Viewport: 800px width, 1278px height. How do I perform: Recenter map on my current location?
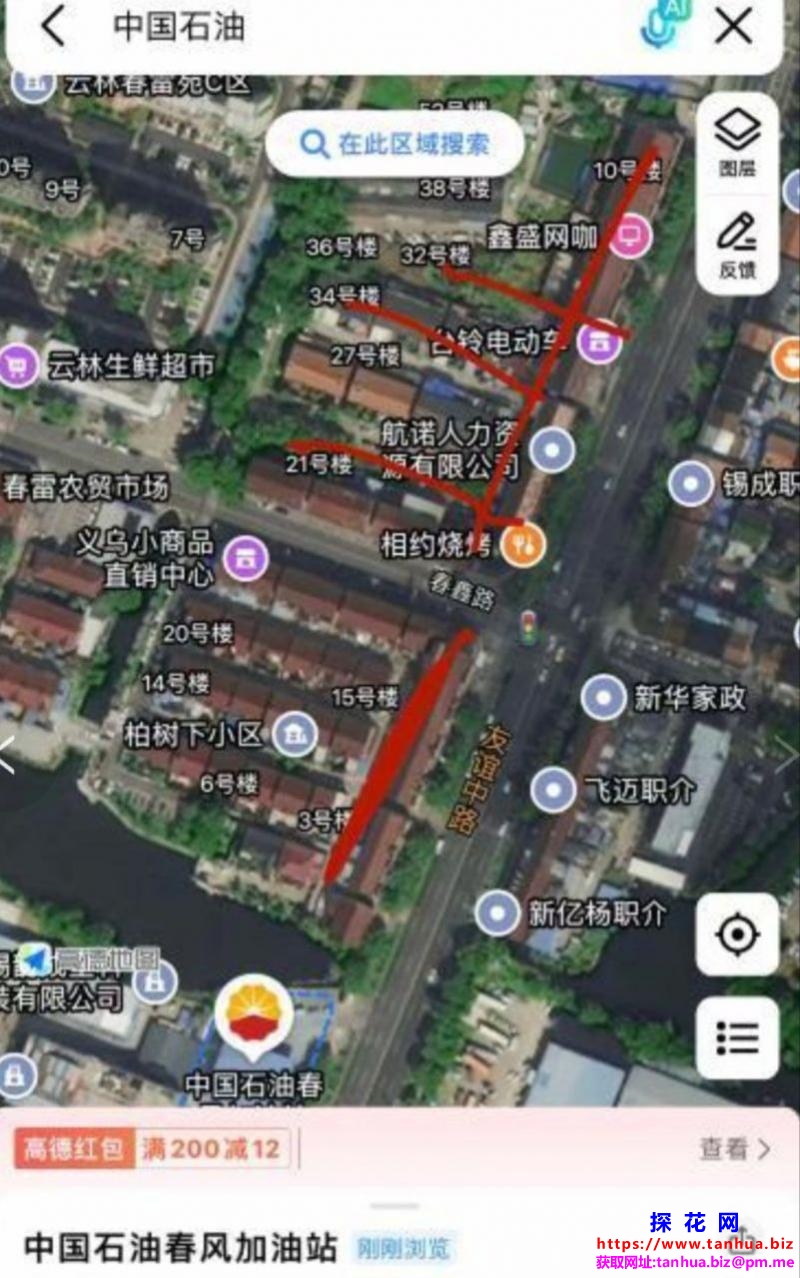tap(737, 935)
